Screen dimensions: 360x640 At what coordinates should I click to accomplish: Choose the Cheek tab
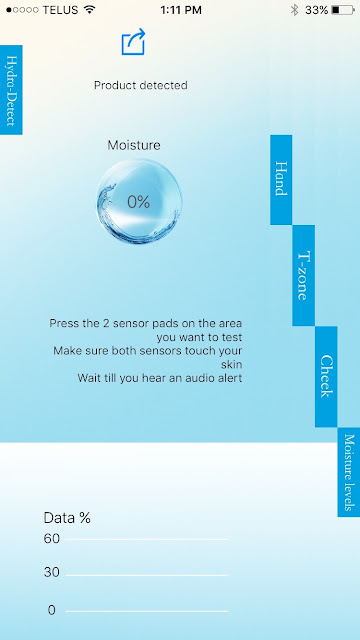pos(326,376)
